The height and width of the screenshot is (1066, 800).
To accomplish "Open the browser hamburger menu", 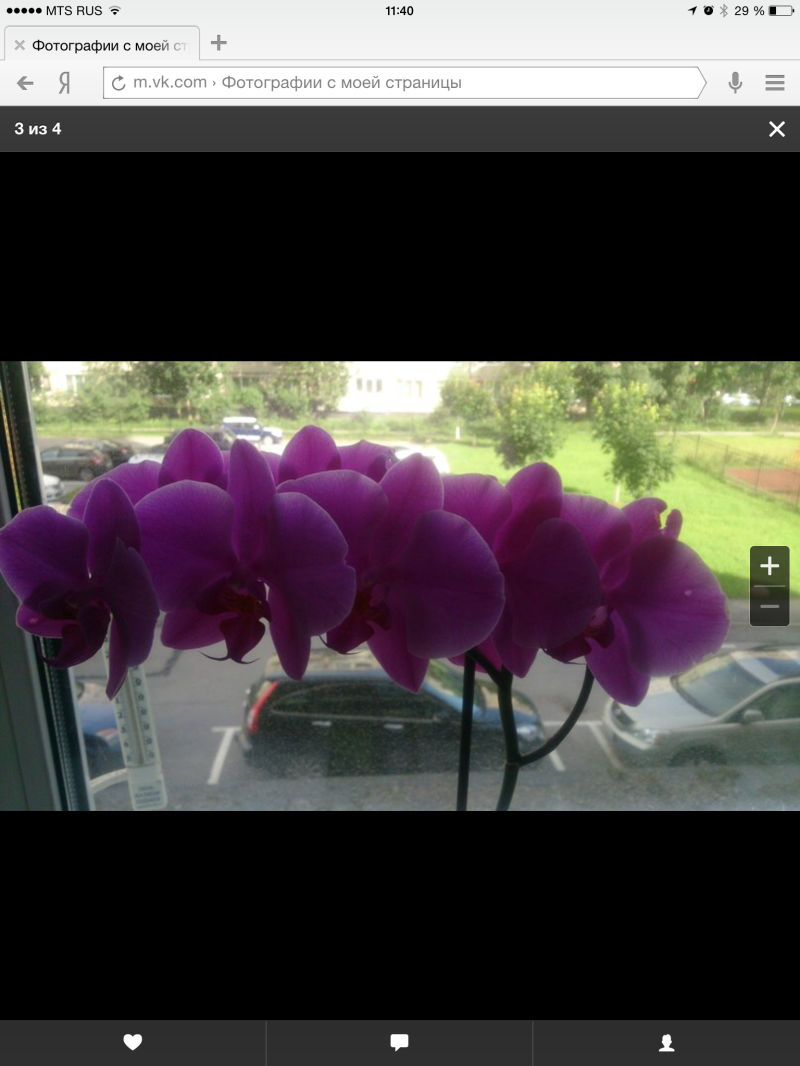I will pos(775,83).
